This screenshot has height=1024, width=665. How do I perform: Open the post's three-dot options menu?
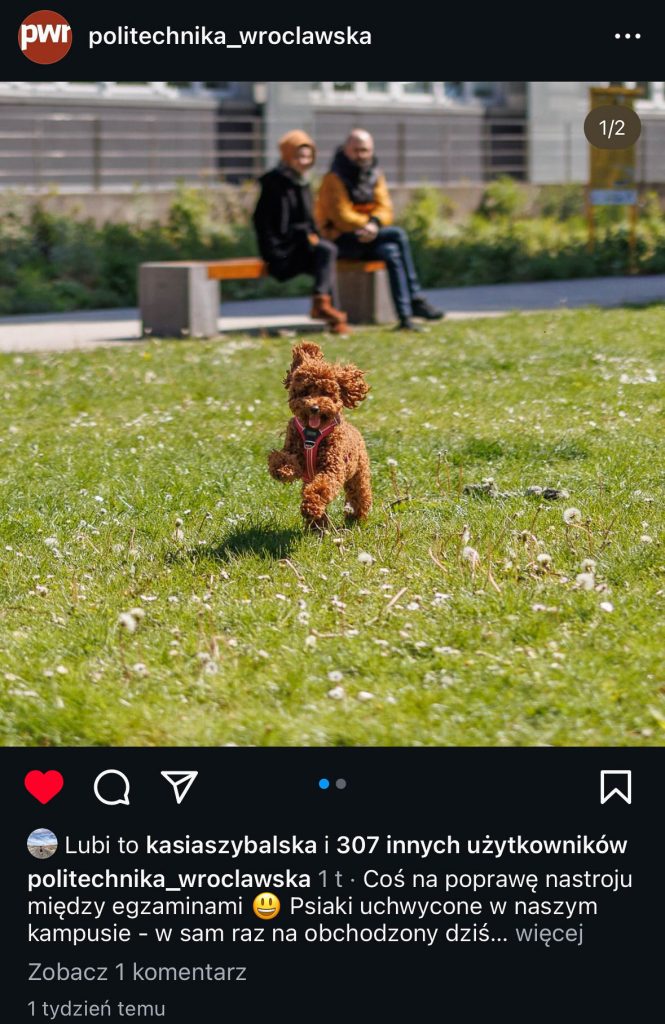click(x=627, y=37)
